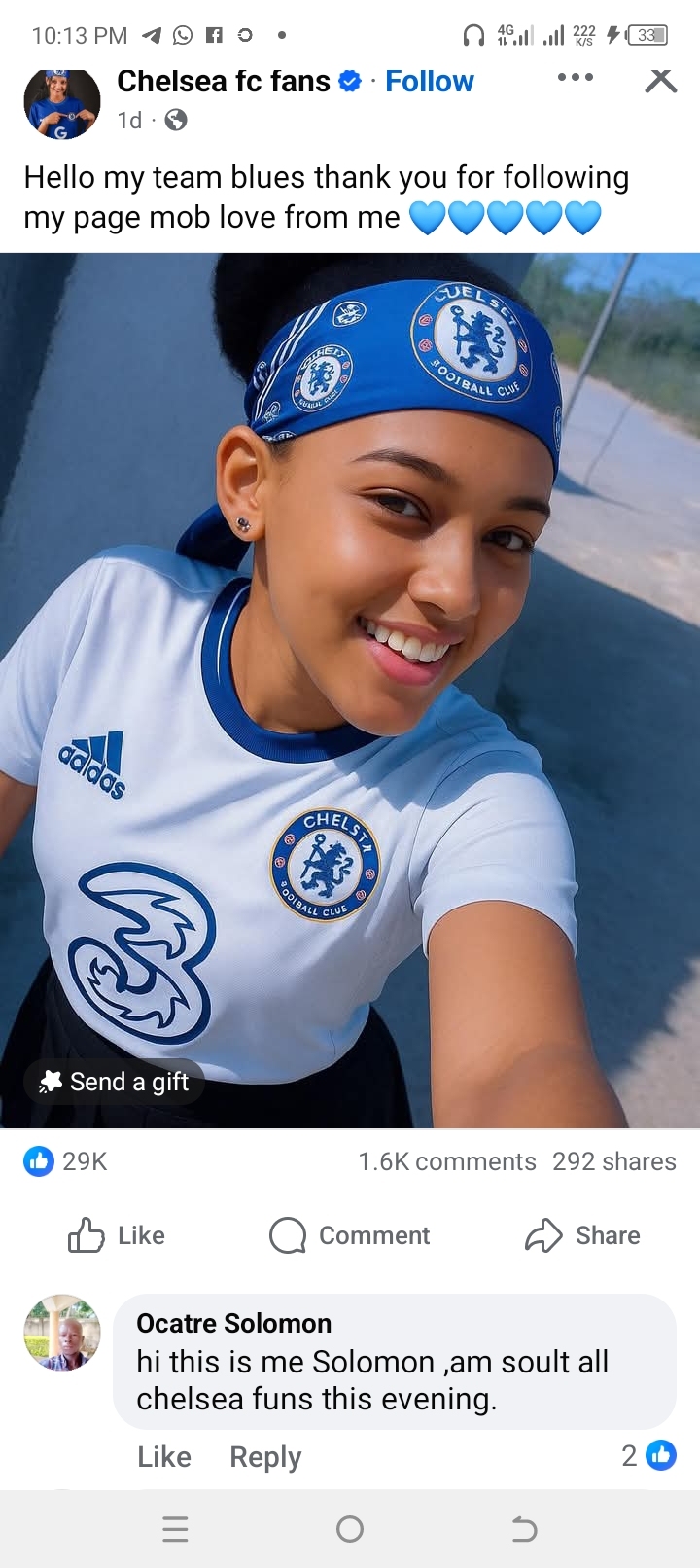Reply to Ocatre Solomon's comment

pos(265,1456)
